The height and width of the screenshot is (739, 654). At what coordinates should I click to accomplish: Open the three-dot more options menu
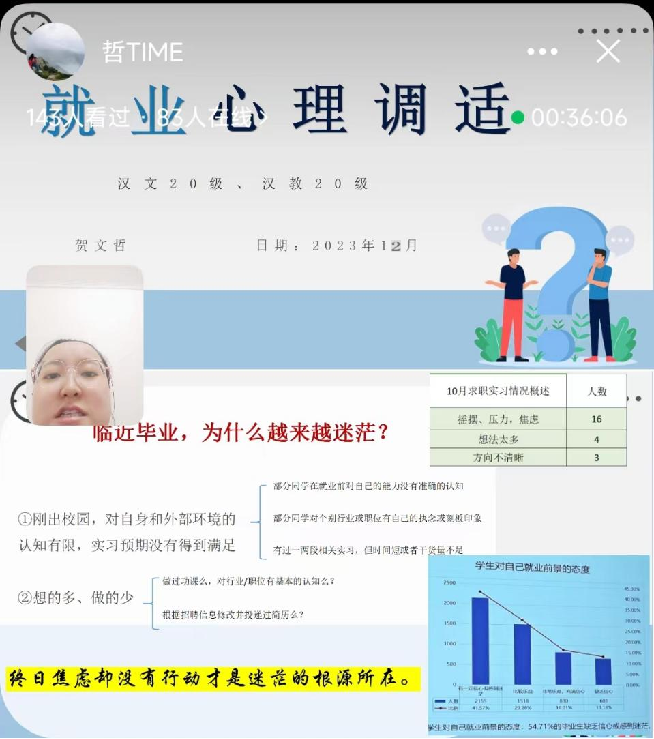coord(542,52)
